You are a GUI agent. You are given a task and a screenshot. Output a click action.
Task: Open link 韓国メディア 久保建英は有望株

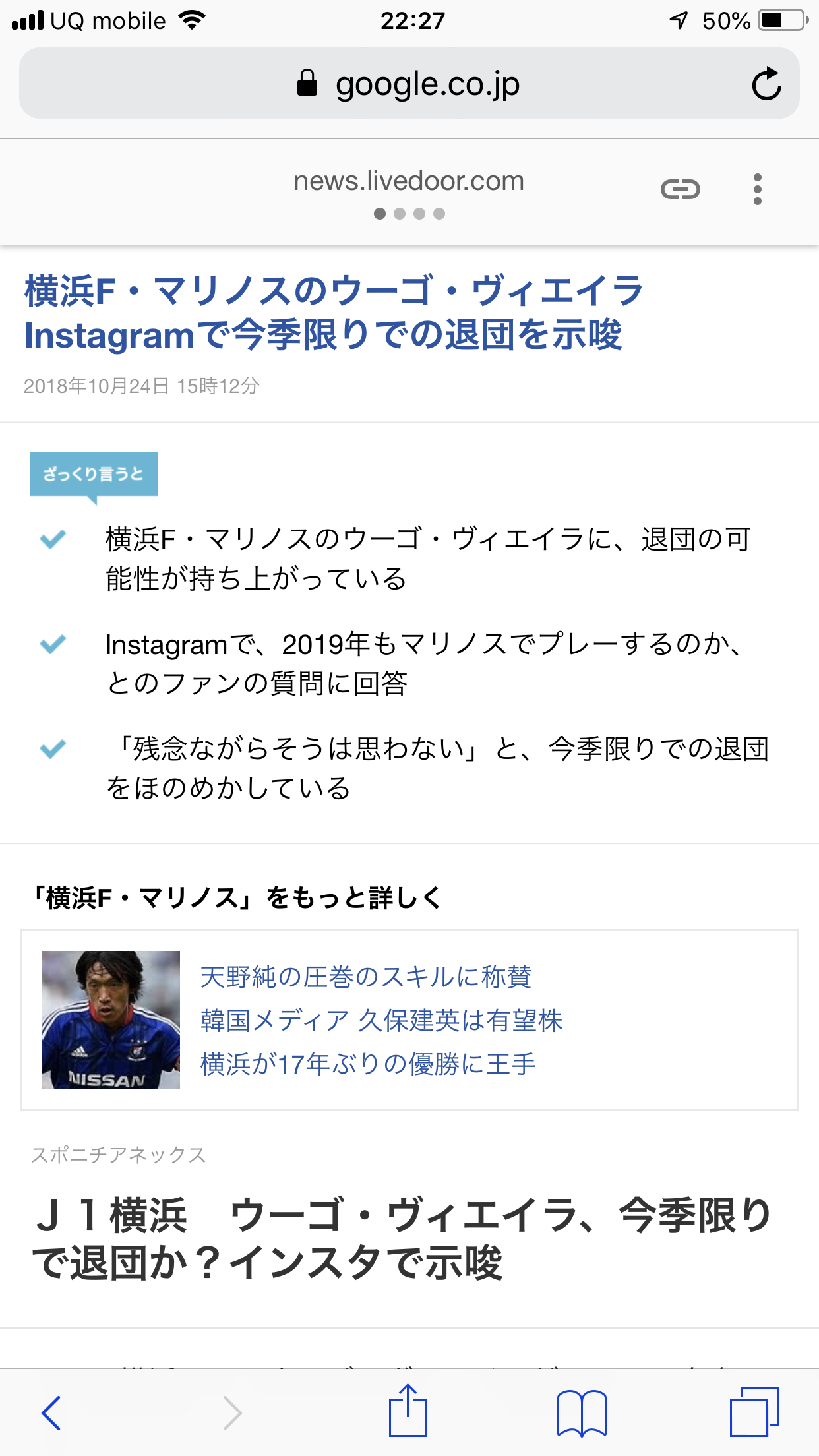click(x=381, y=1021)
